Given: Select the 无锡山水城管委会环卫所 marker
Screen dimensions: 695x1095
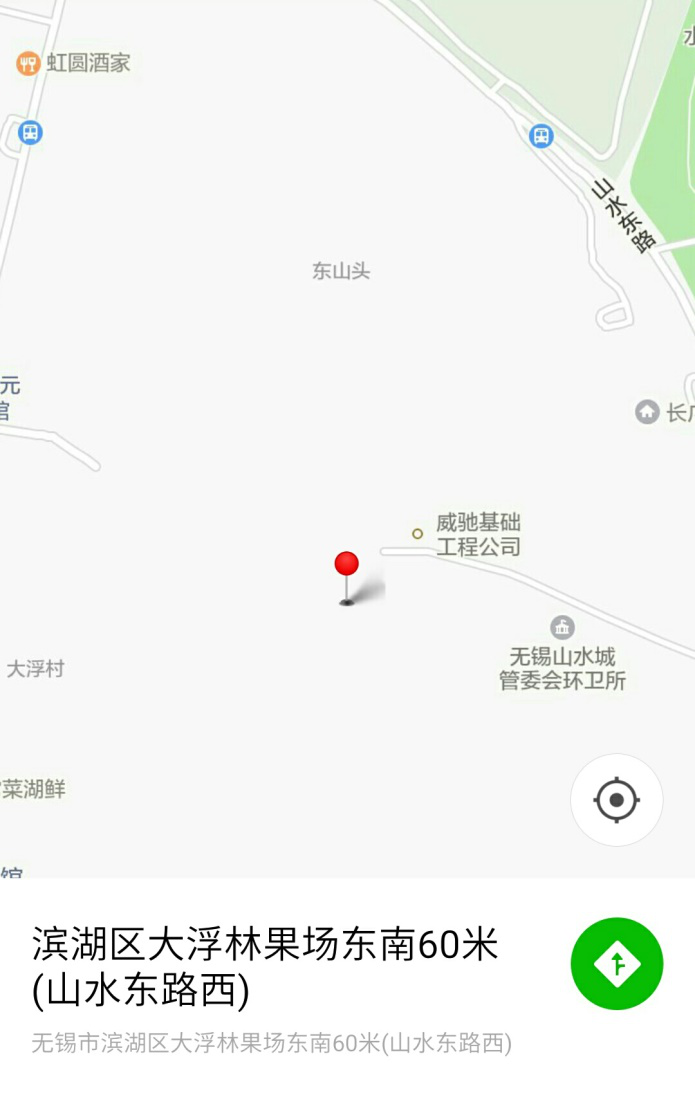Looking at the screenshot, I should click(x=562, y=628).
